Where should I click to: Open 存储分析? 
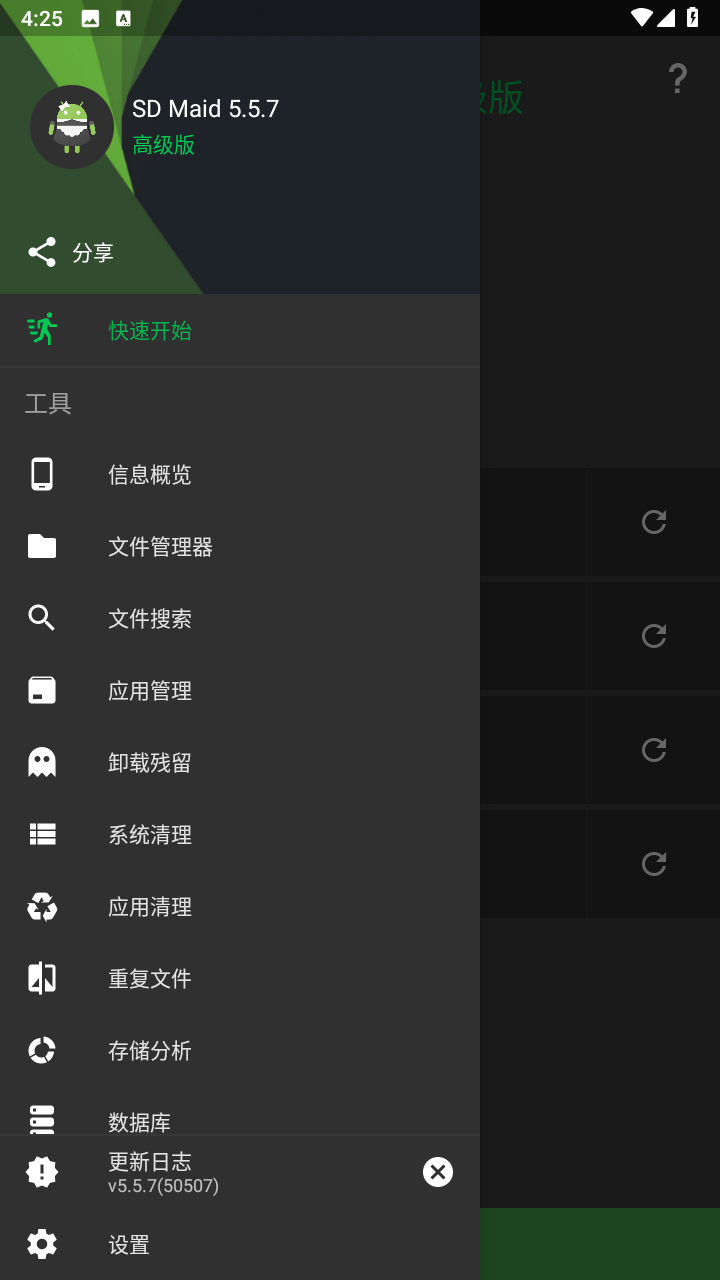point(240,1050)
